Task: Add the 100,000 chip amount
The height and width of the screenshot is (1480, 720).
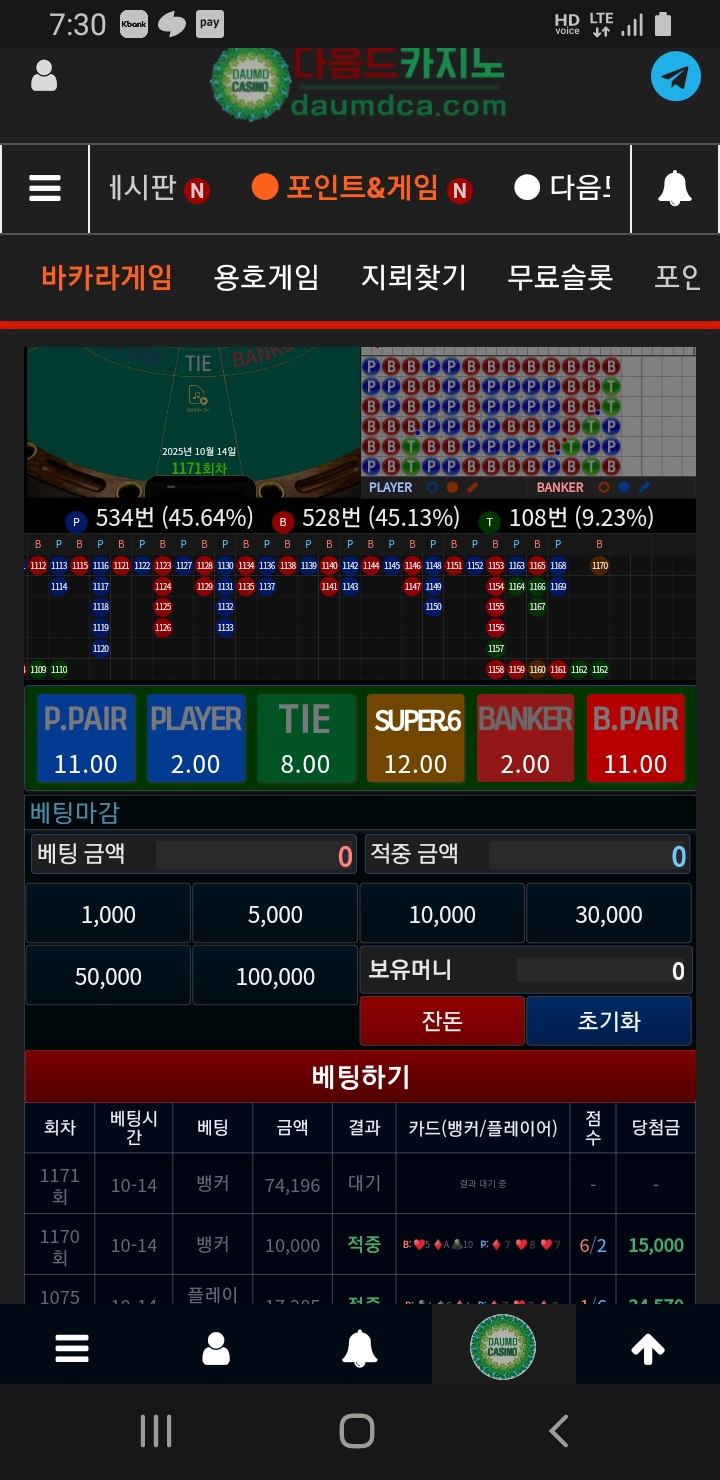Action: tap(275, 976)
